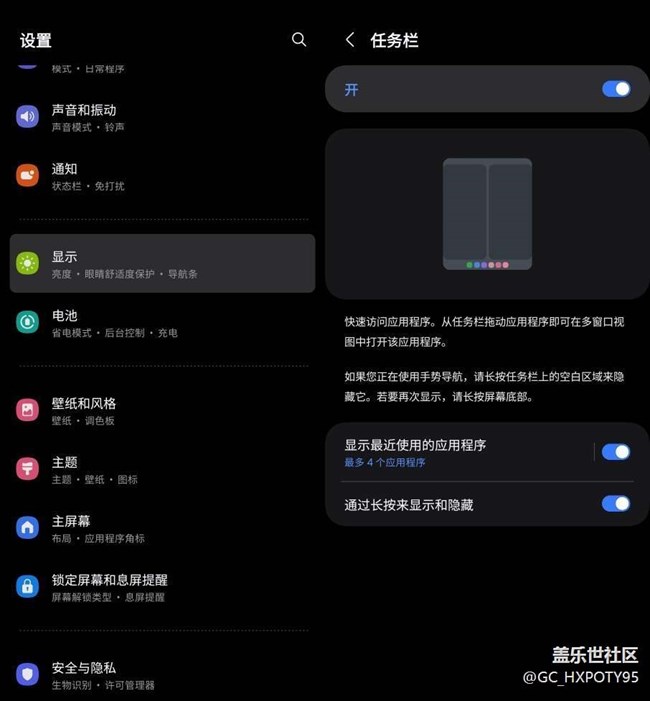Open 壁纸和风格 settings
Viewport: 650px width, 701px height.
[x=160, y=410]
